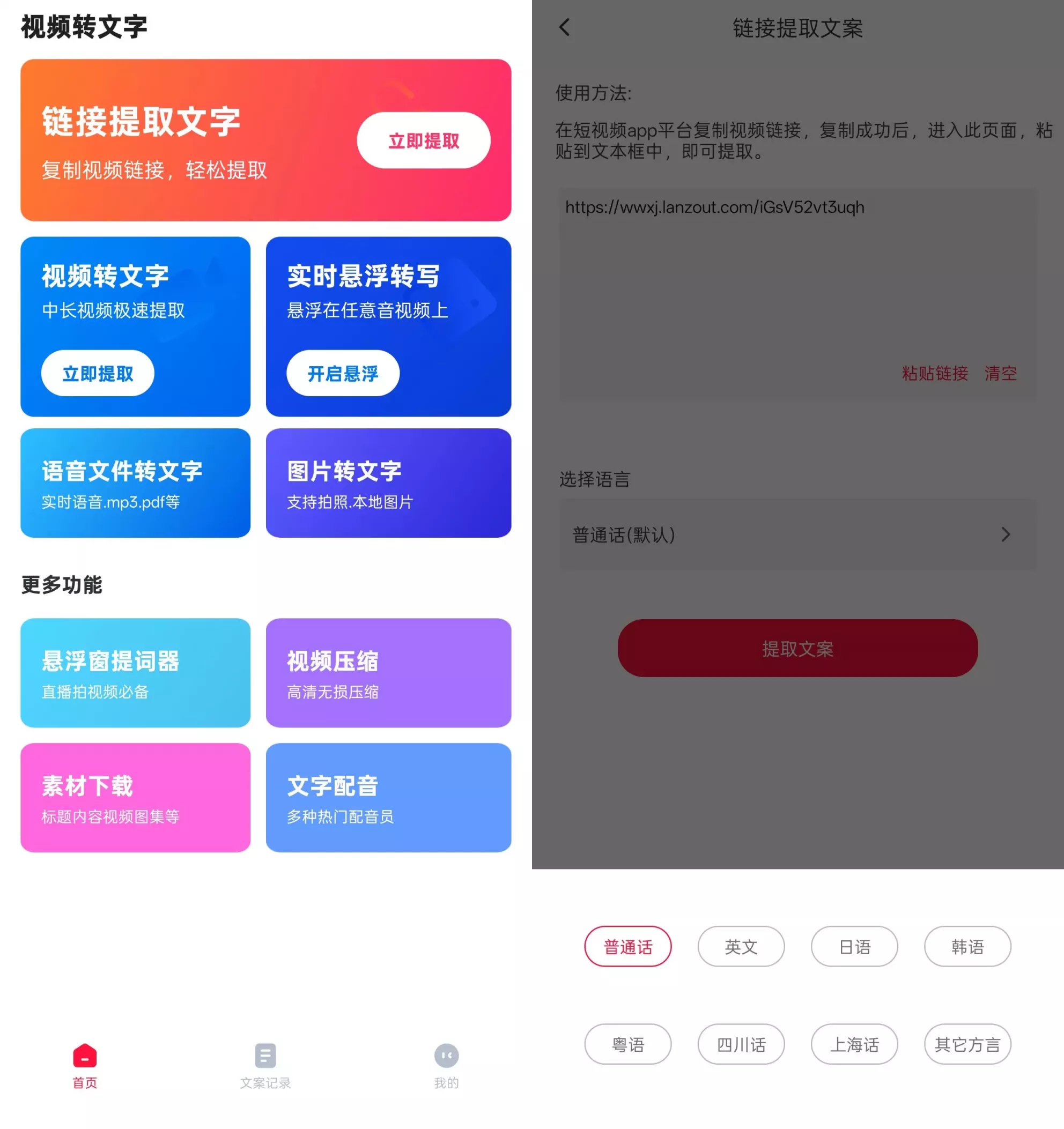
Task: Start floating transcription with 开启悬浮
Action: pos(343,373)
